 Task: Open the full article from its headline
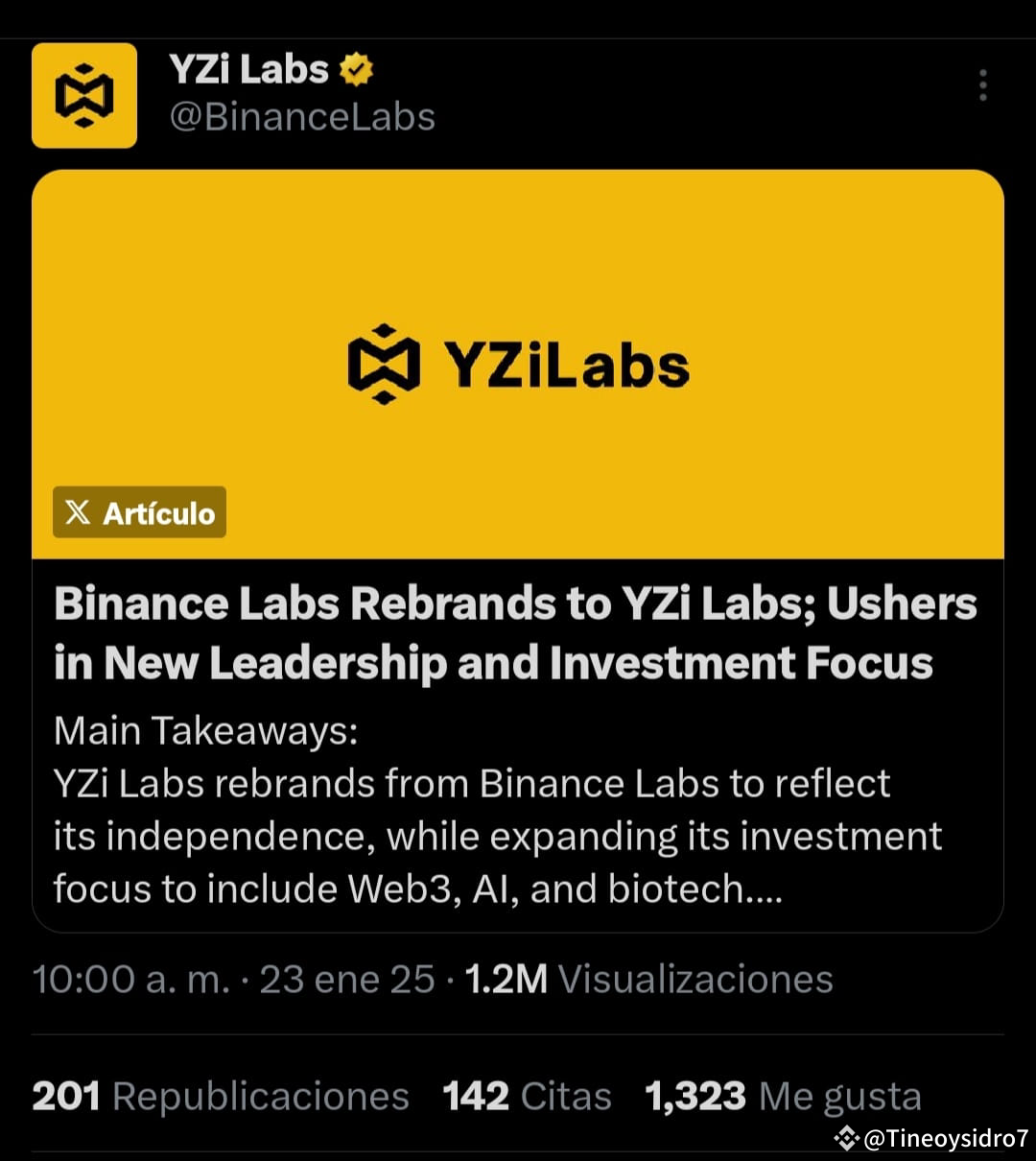click(x=516, y=631)
